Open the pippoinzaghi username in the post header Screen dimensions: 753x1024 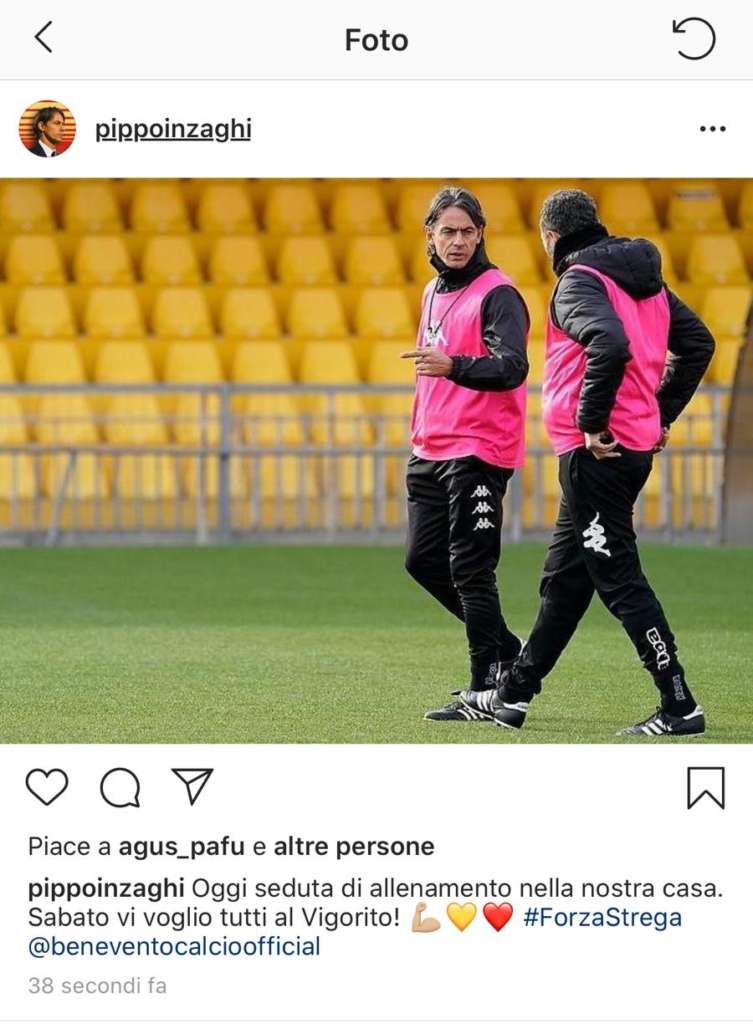[x=173, y=129]
